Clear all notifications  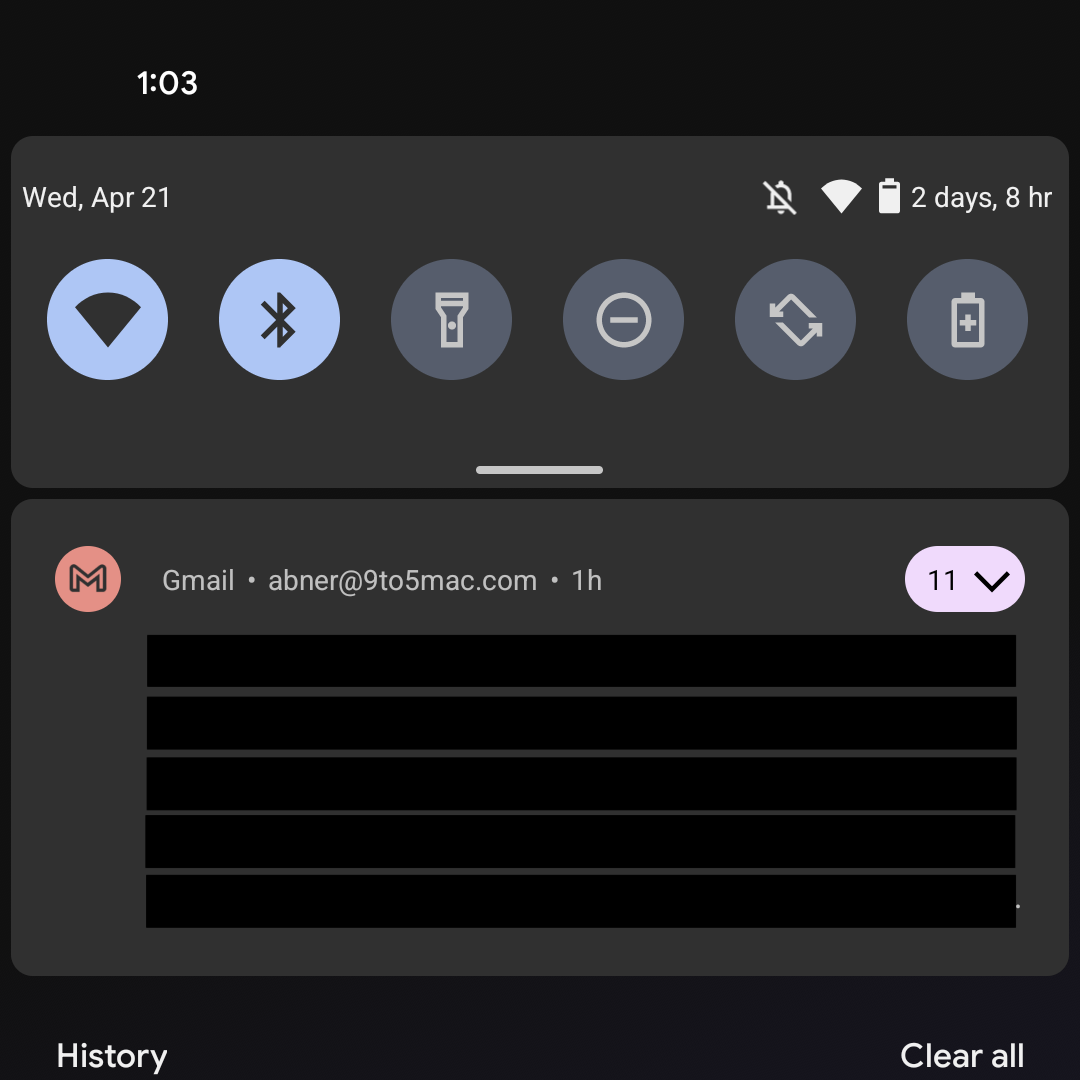pos(962,1055)
